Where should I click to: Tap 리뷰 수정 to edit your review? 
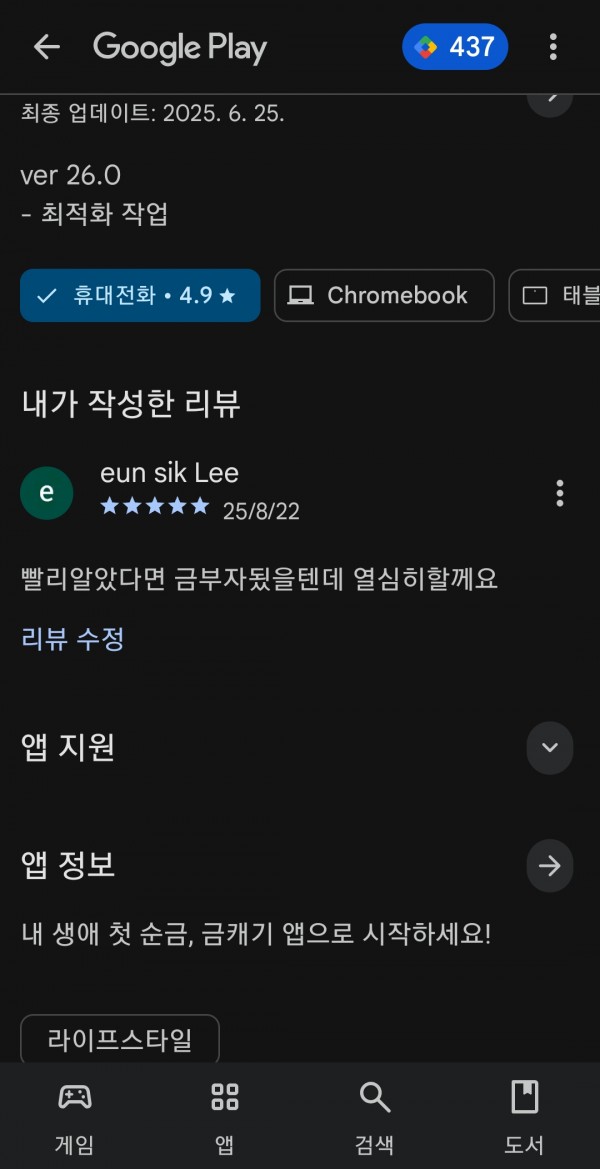73,639
